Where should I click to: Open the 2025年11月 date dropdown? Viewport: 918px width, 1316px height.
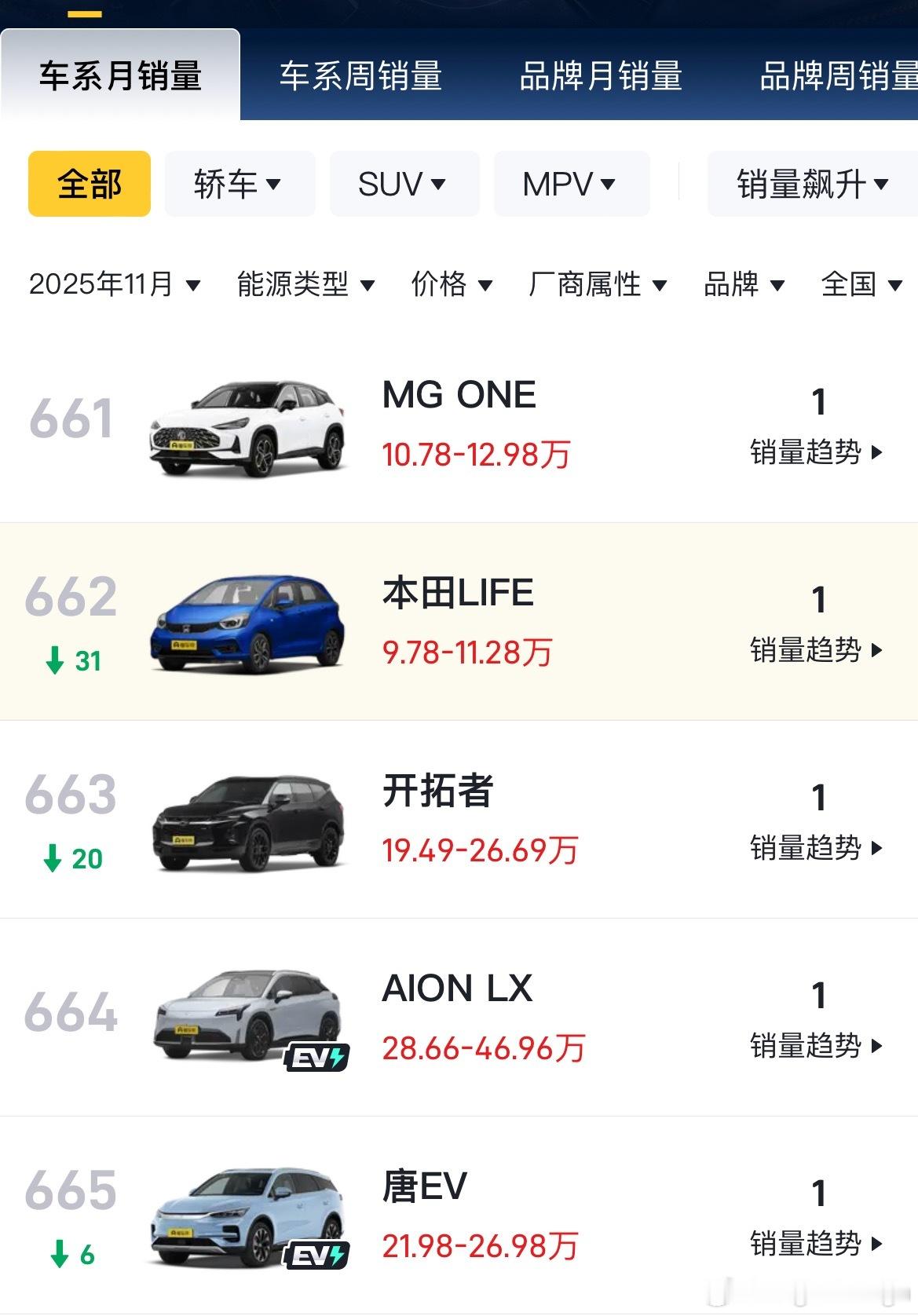(x=112, y=285)
